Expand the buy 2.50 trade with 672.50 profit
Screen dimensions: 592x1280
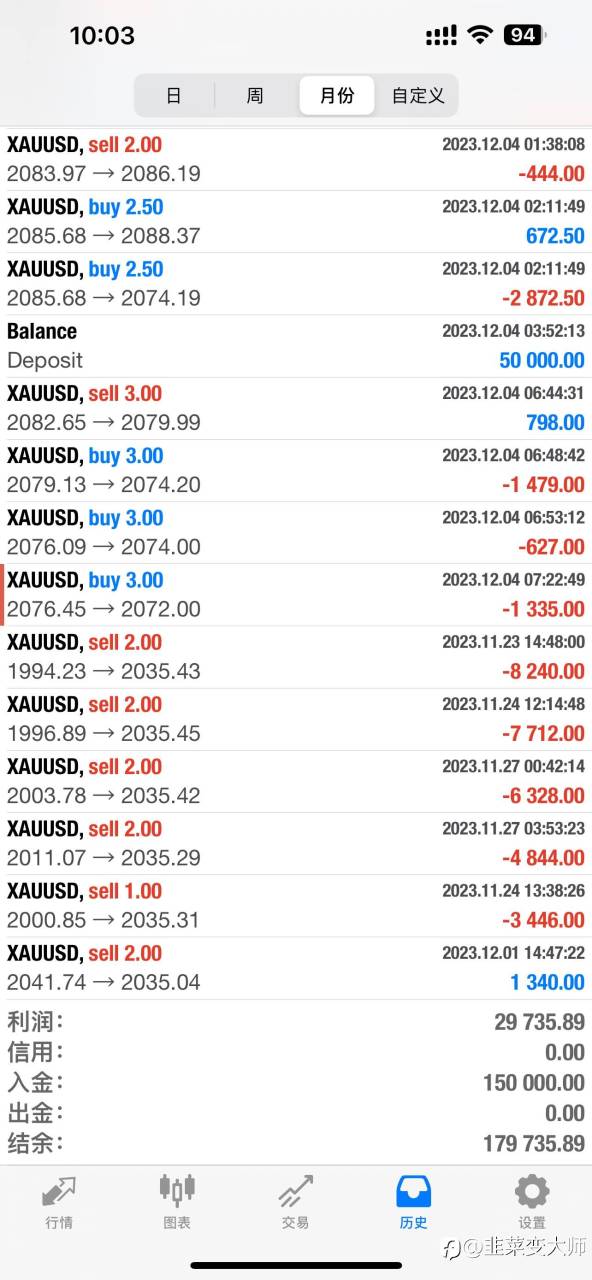296,222
